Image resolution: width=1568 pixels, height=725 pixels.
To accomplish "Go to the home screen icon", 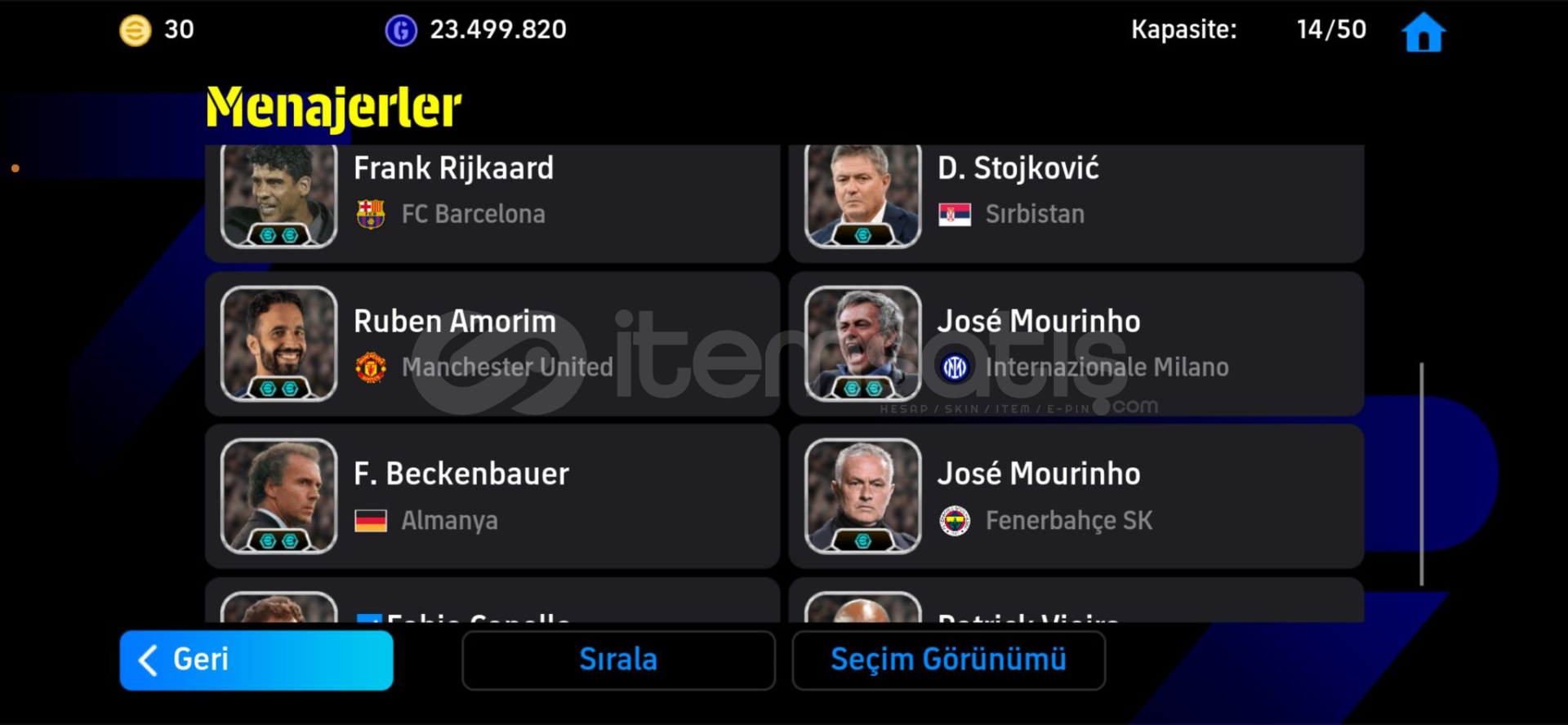I will coord(1423,33).
